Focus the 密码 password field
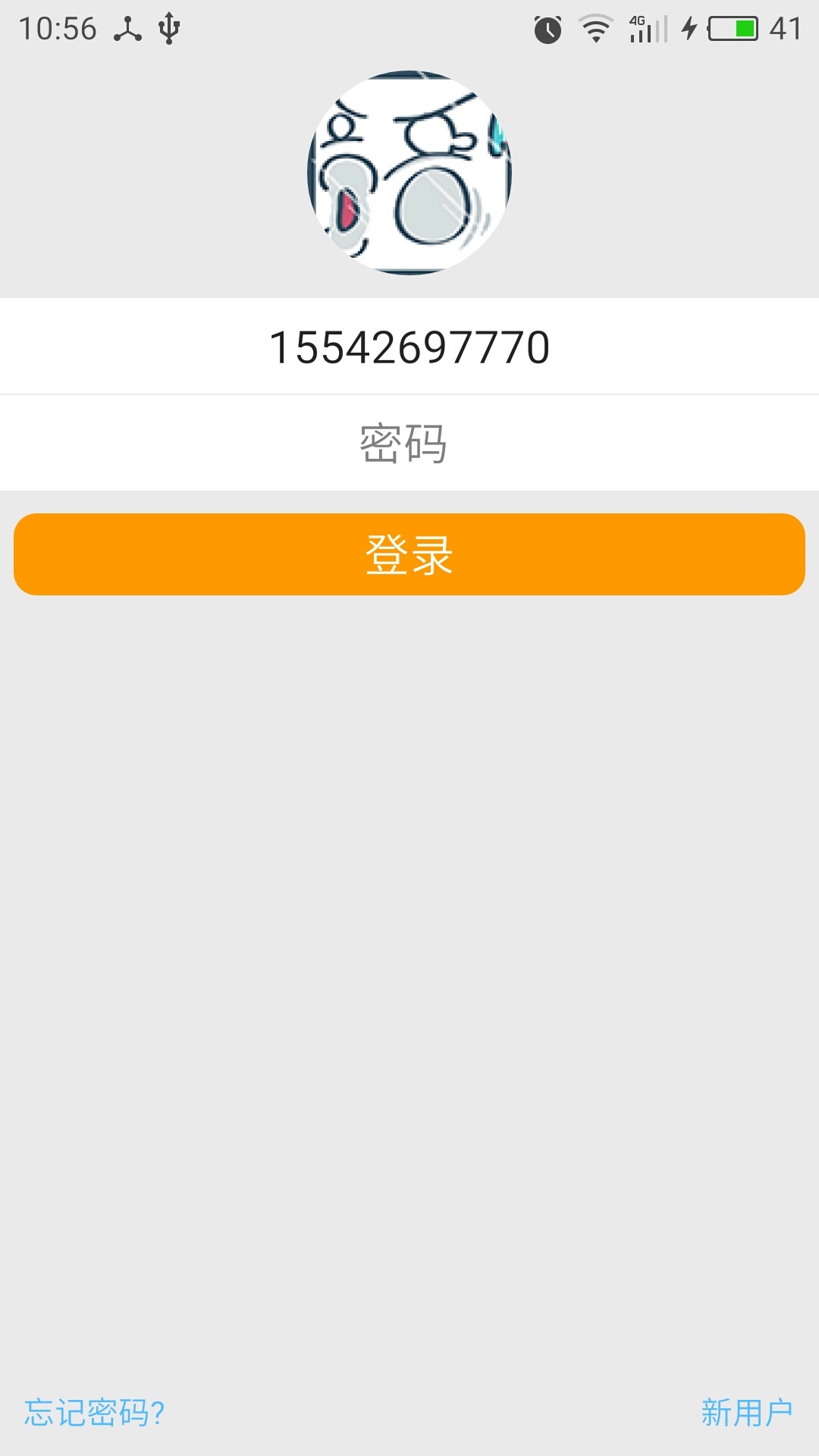Image resolution: width=819 pixels, height=1456 pixels. coord(409,444)
